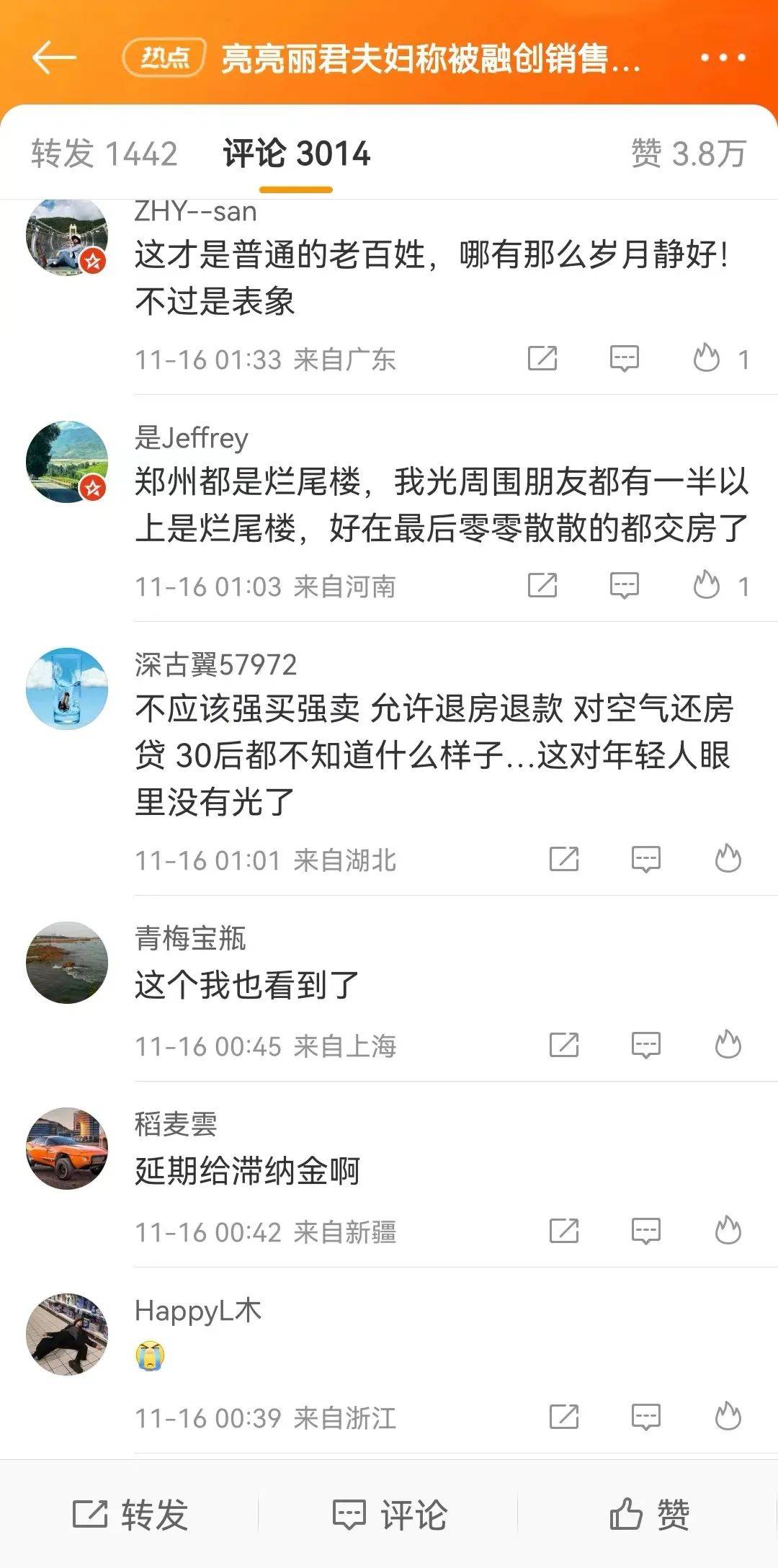Like HappyL木's comment
The width and height of the screenshot is (778, 1568).
point(728,1417)
